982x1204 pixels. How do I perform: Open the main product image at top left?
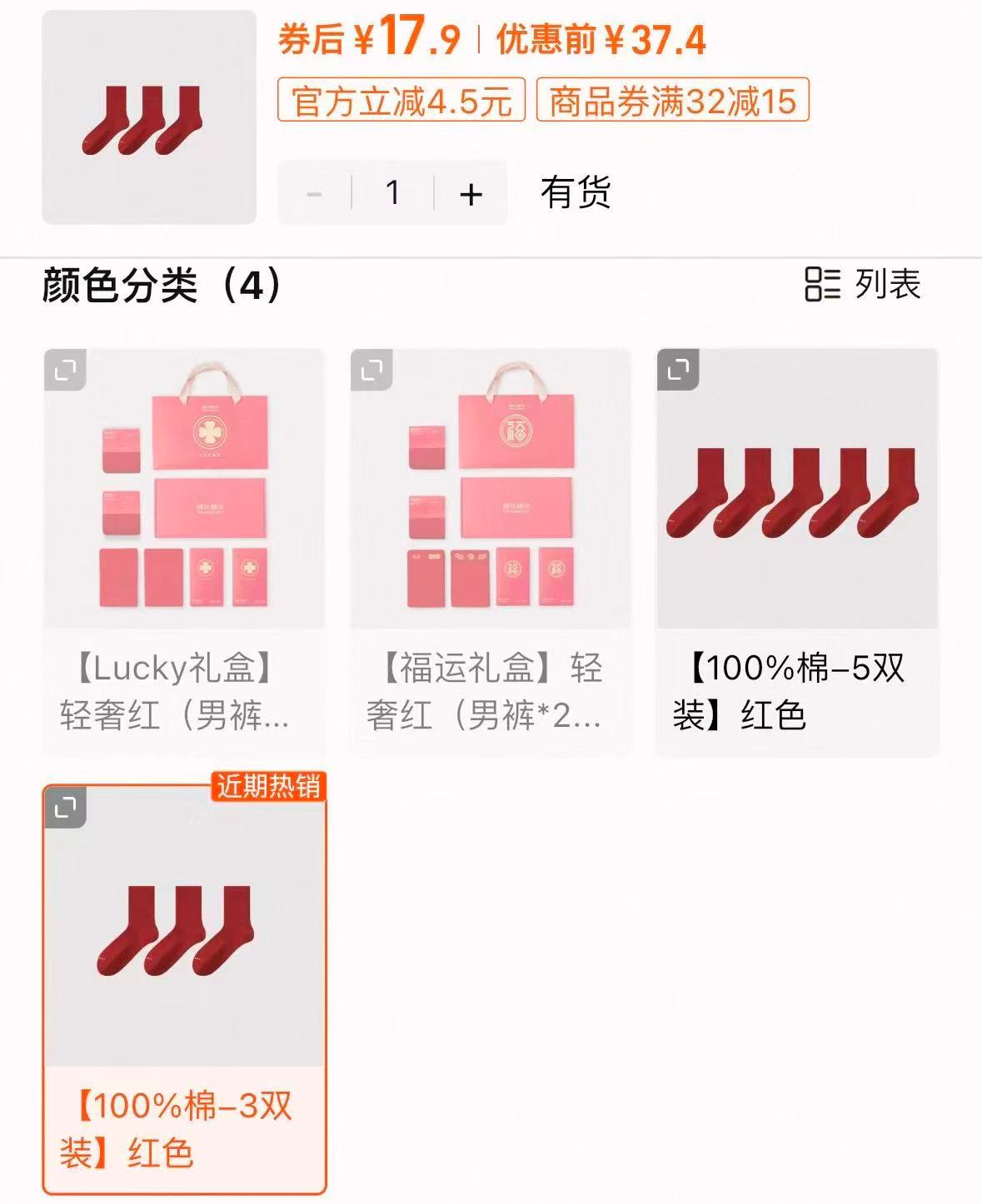pyautogui.click(x=147, y=117)
